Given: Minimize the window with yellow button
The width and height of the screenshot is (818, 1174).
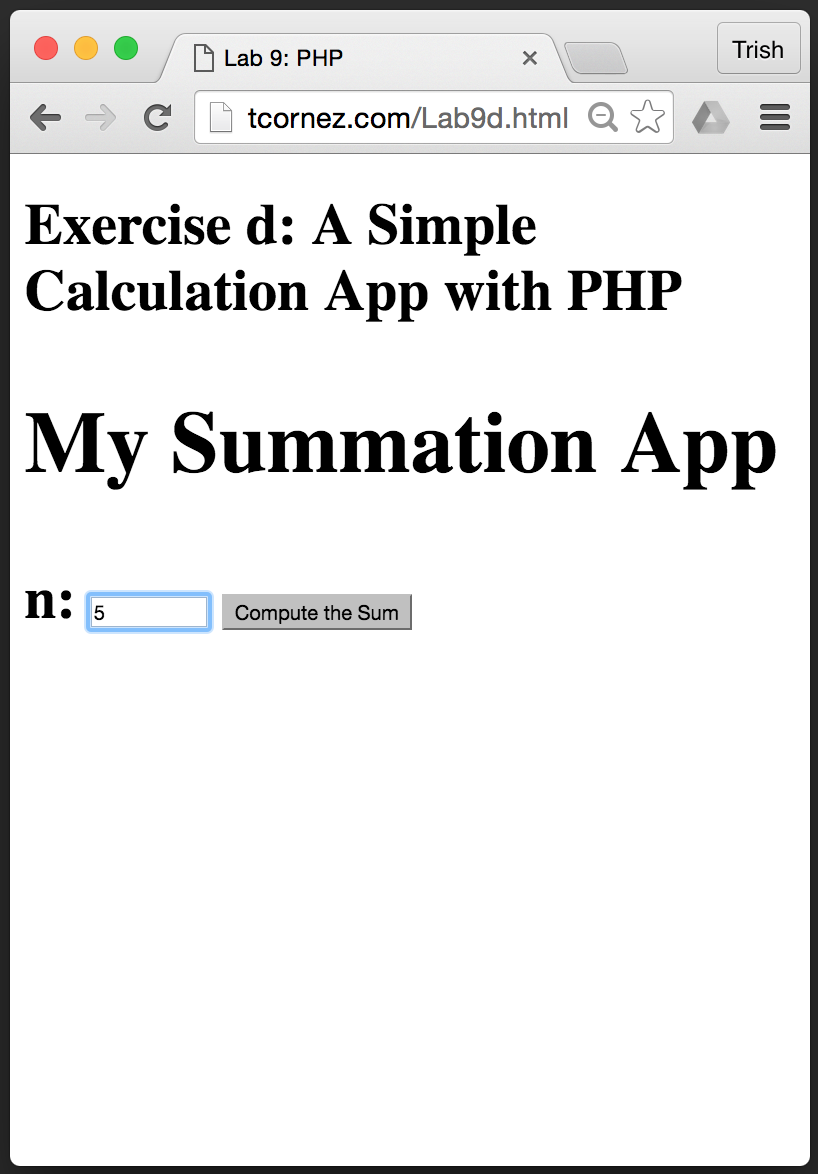Looking at the screenshot, I should pyautogui.click(x=86, y=48).
